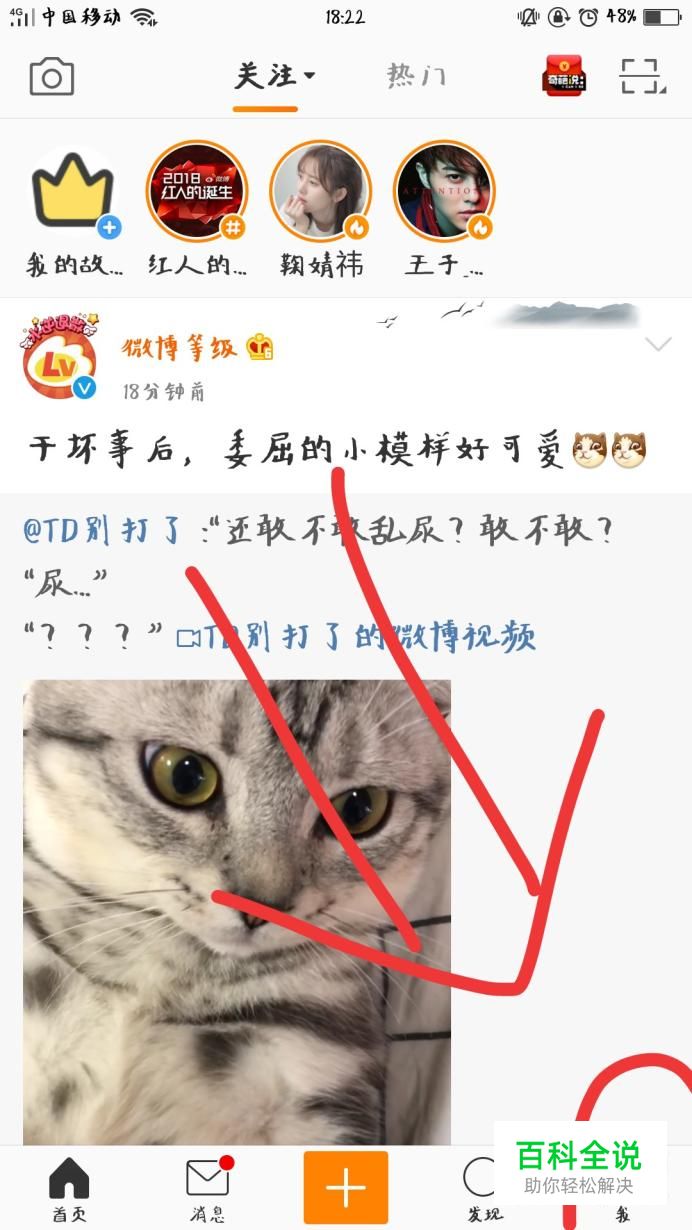Open 我的故事 story with crown

tap(74, 195)
